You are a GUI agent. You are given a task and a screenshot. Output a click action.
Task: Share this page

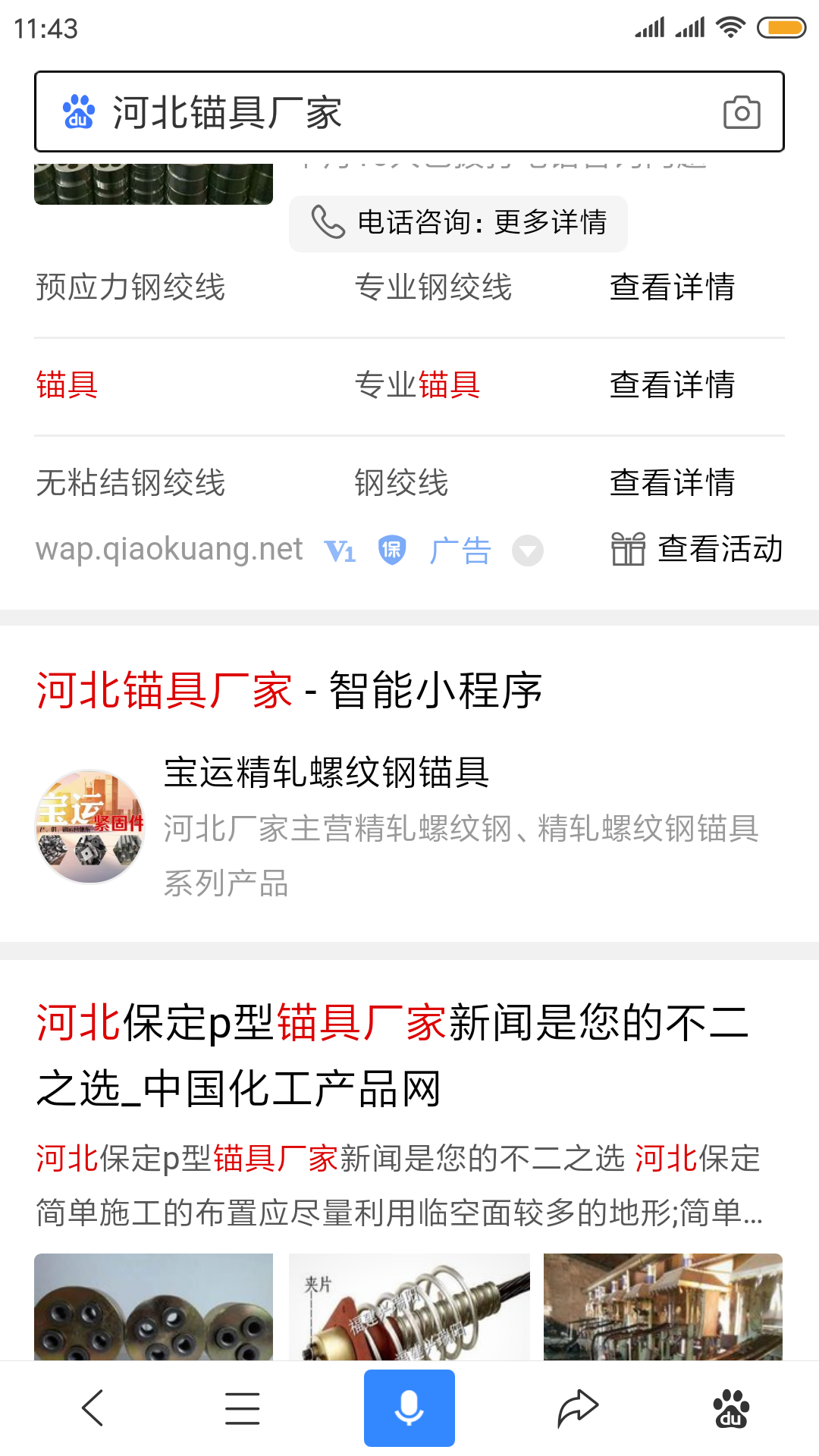click(578, 1408)
